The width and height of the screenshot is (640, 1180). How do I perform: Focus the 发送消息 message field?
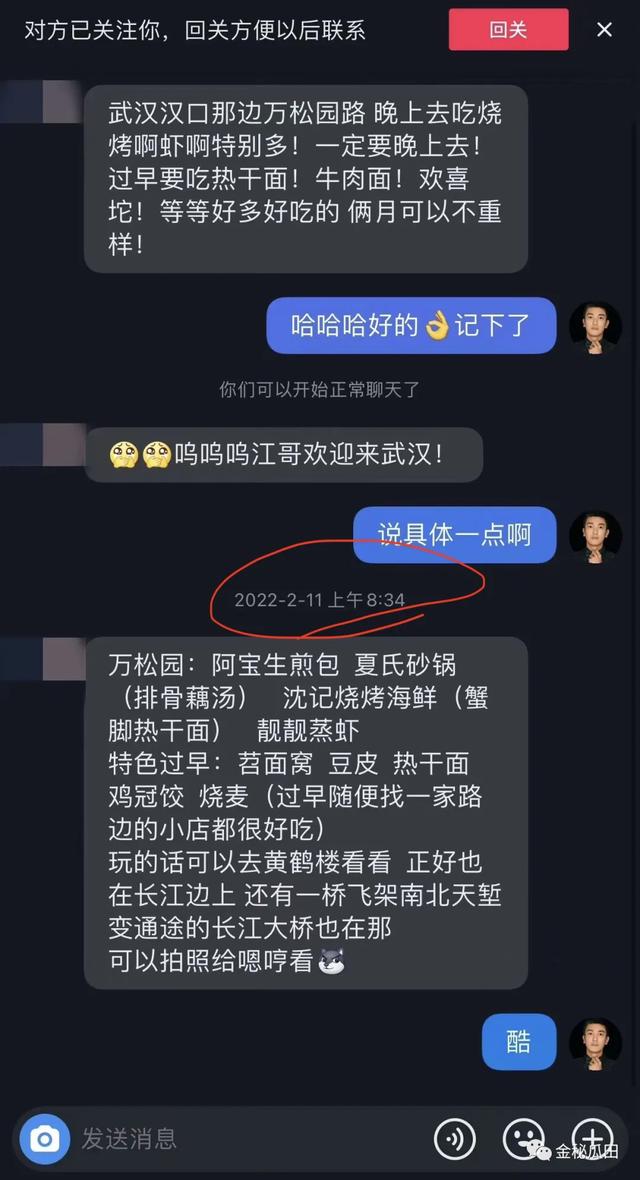pyautogui.click(x=240, y=1137)
